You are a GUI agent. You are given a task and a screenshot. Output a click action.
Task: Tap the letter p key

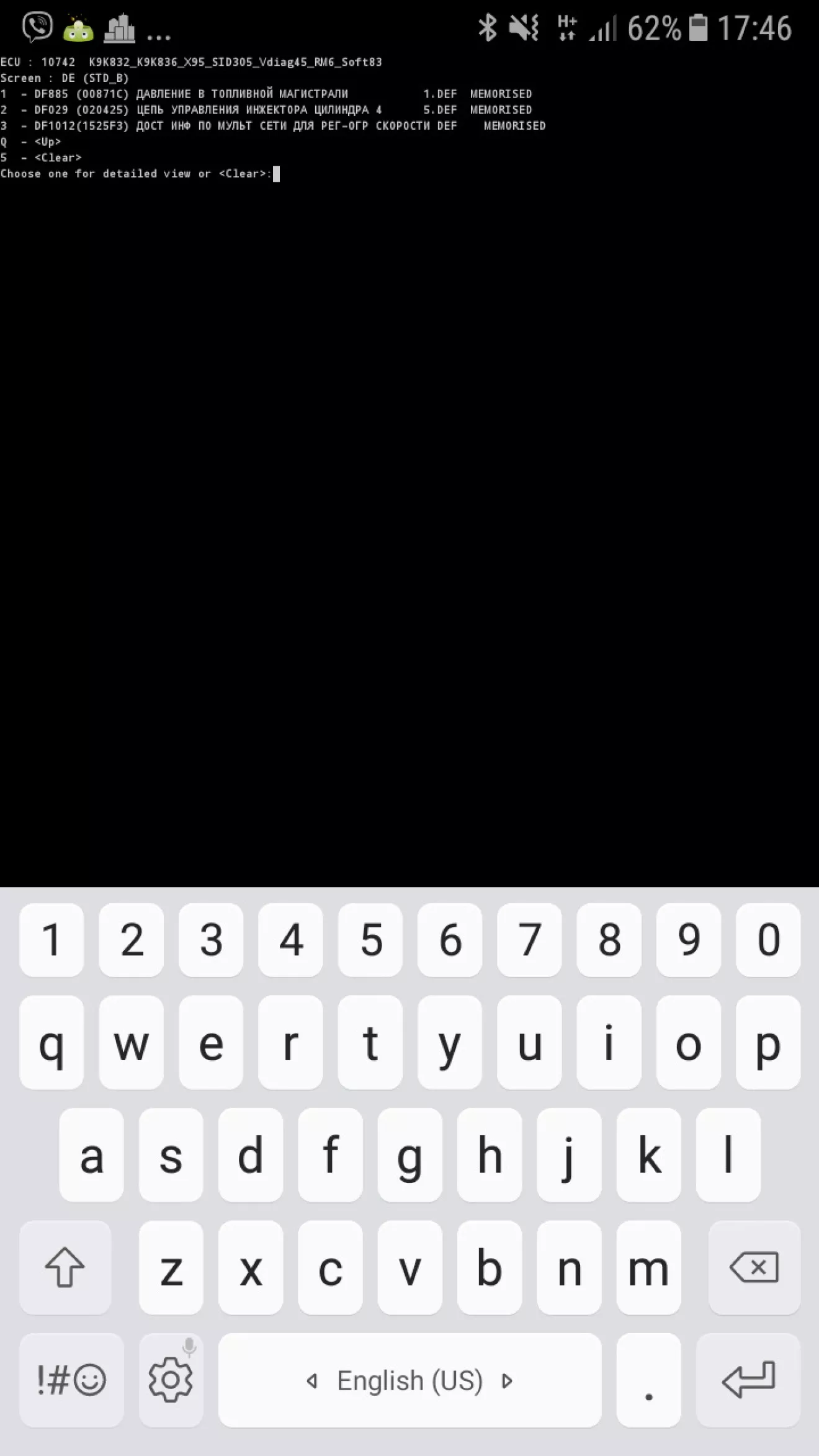[768, 1043]
